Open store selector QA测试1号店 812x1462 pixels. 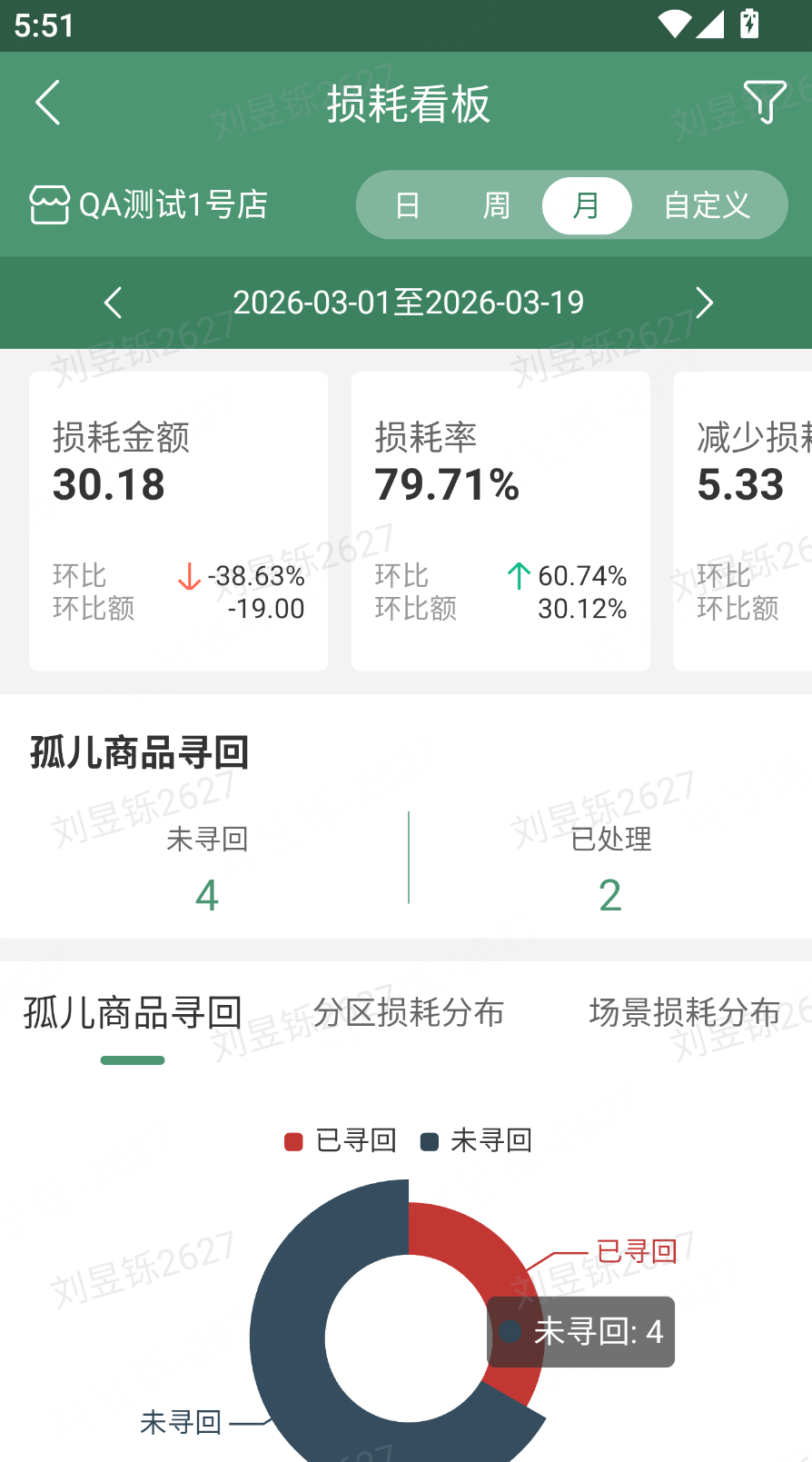[x=149, y=205]
